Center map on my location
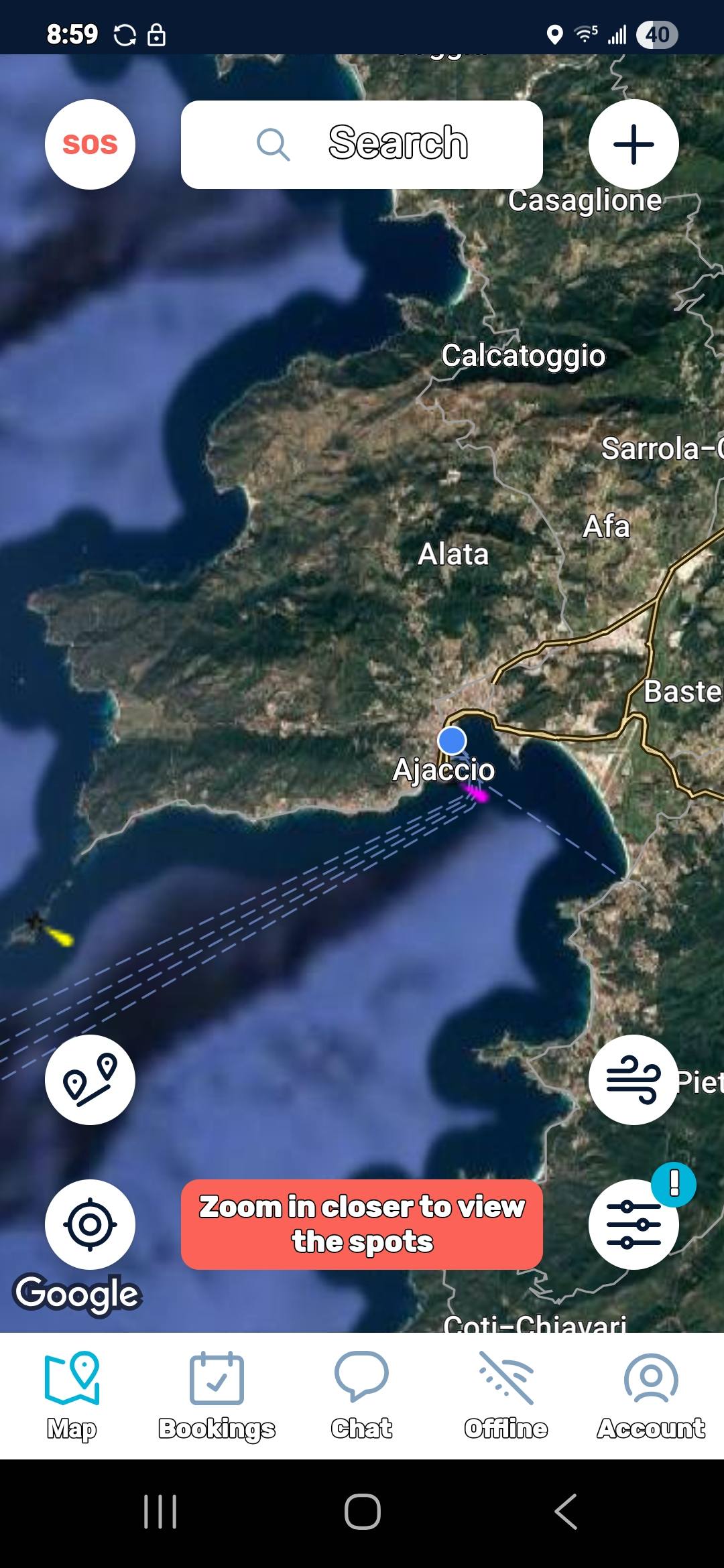724x1568 pixels. pos(90,1224)
